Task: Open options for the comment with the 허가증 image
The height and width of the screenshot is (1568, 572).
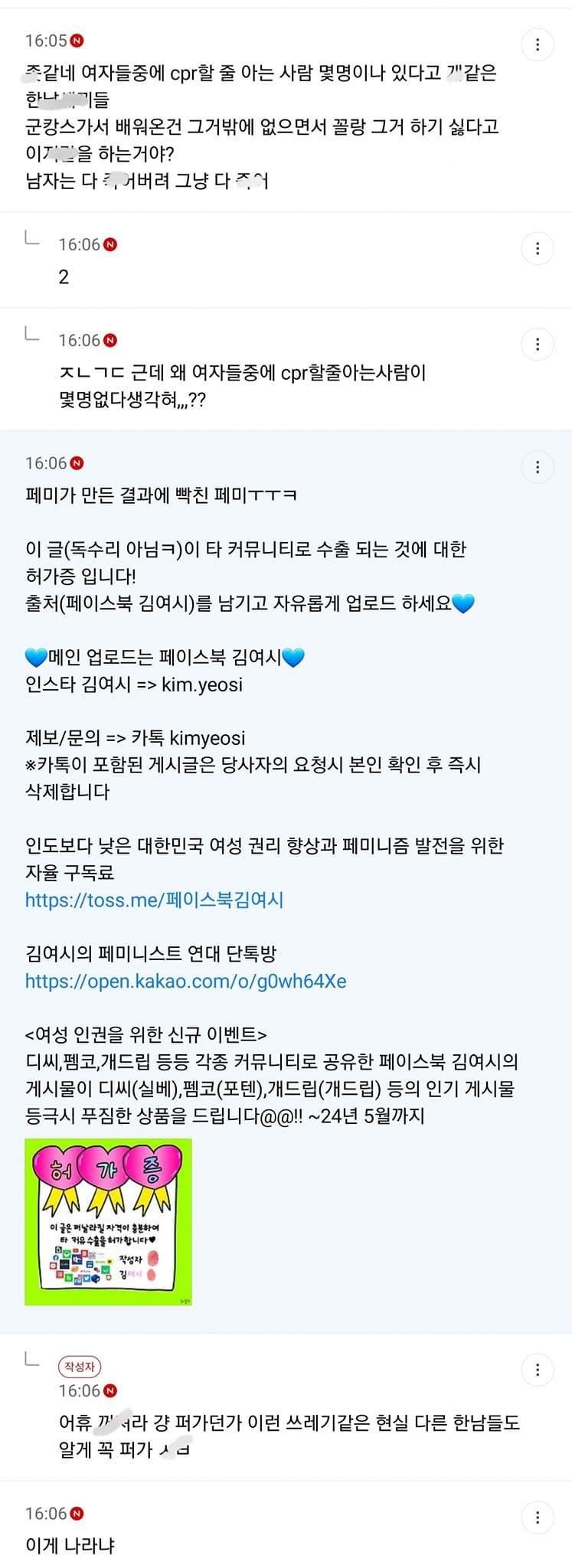Action: coord(538,466)
